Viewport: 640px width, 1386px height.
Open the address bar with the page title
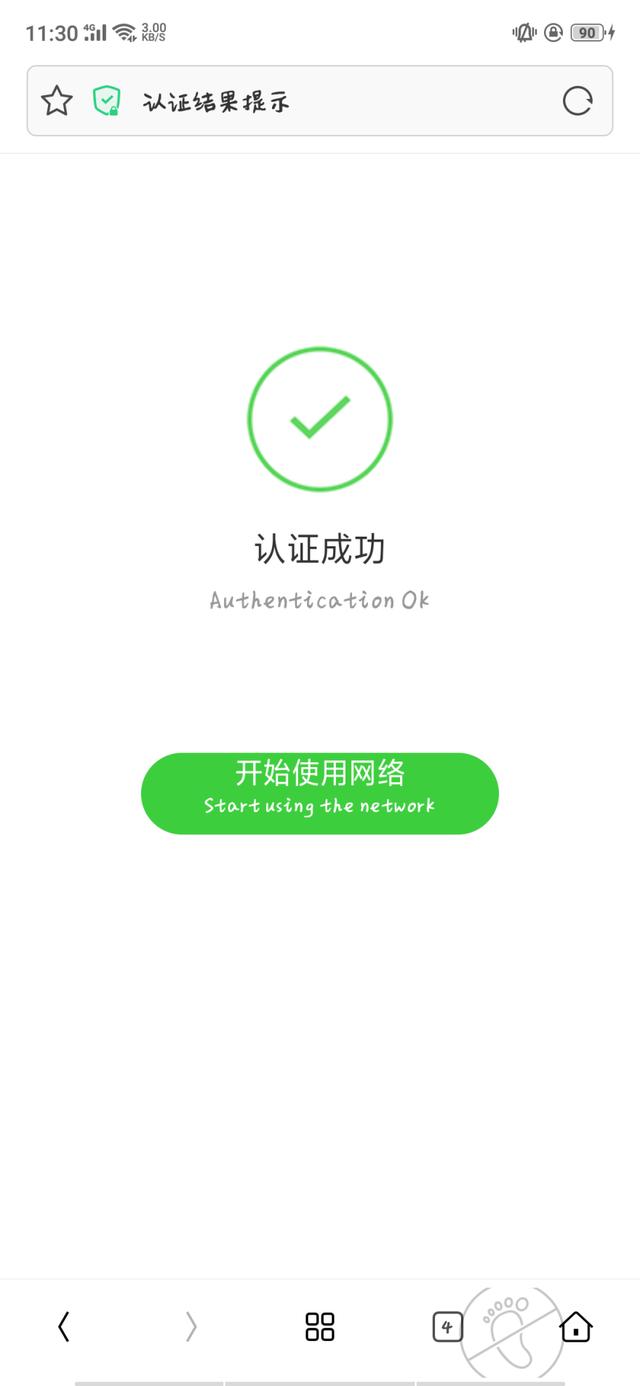click(x=330, y=101)
